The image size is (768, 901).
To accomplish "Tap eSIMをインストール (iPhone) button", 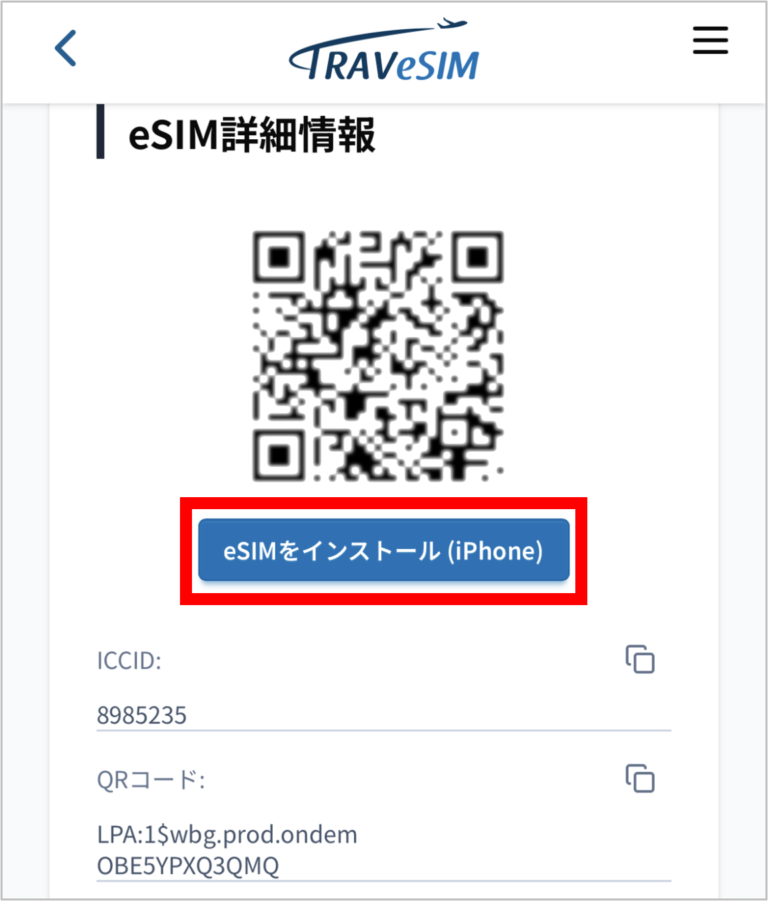I will coord(383,551).
